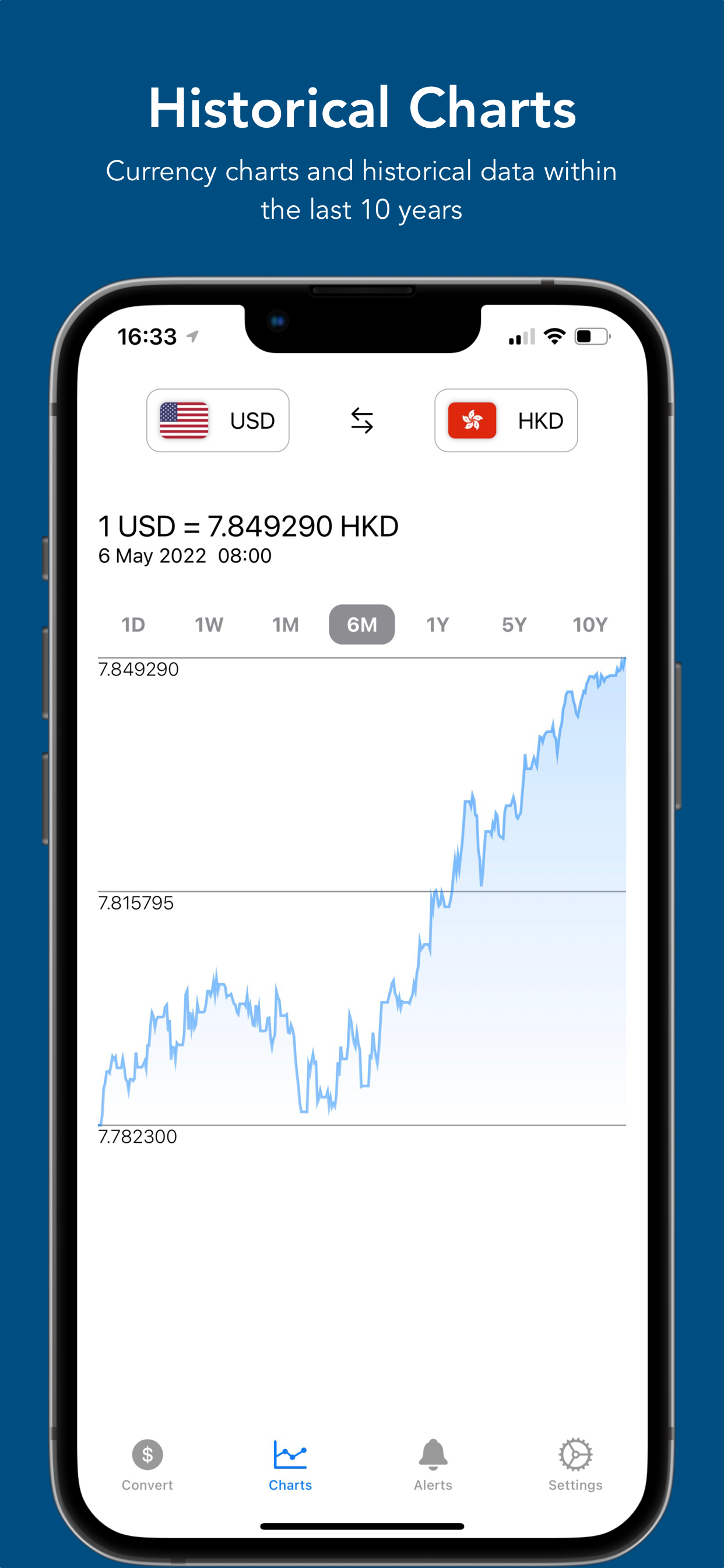Open the USD currency selector
The image size is (724, 1568).
click(x=218, y=420)
